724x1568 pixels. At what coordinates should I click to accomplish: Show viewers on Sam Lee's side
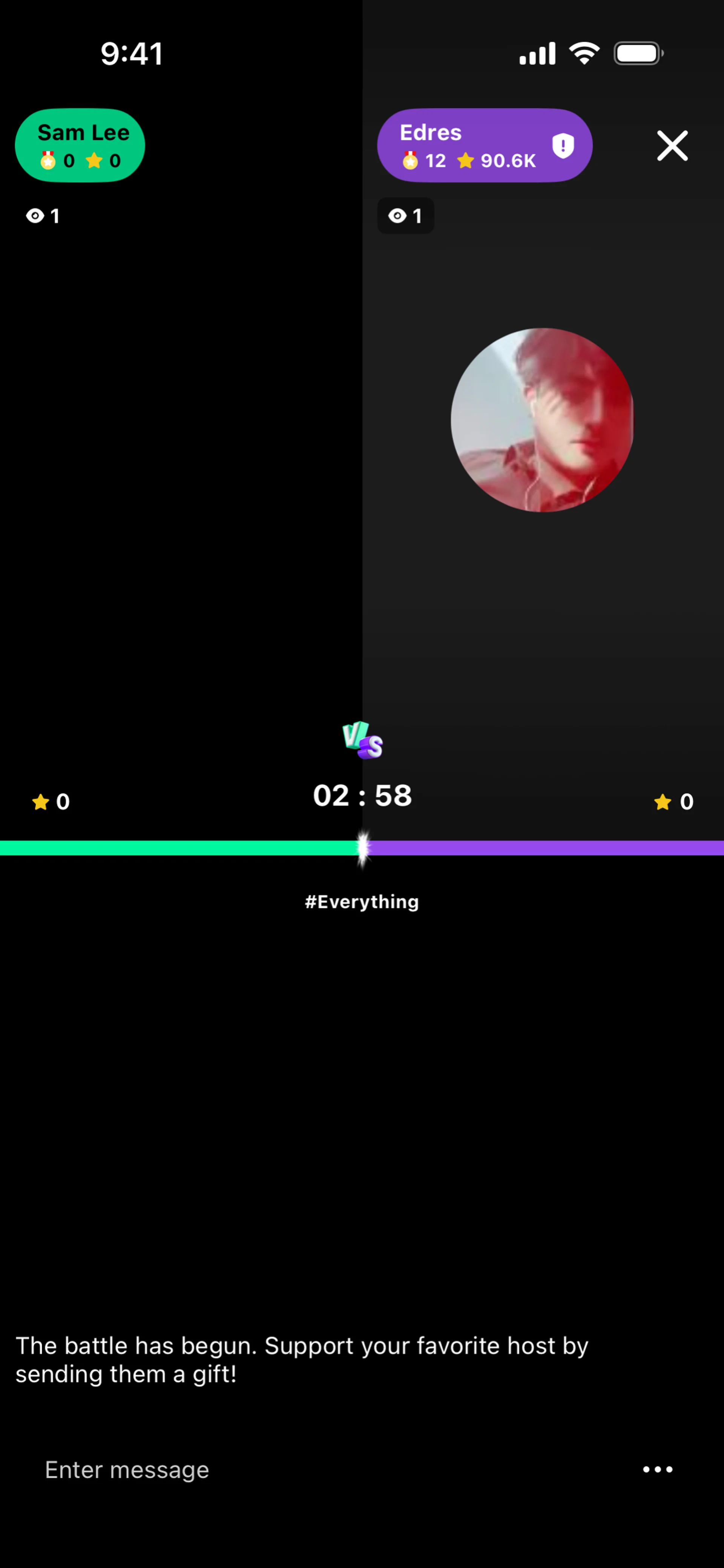43,216
